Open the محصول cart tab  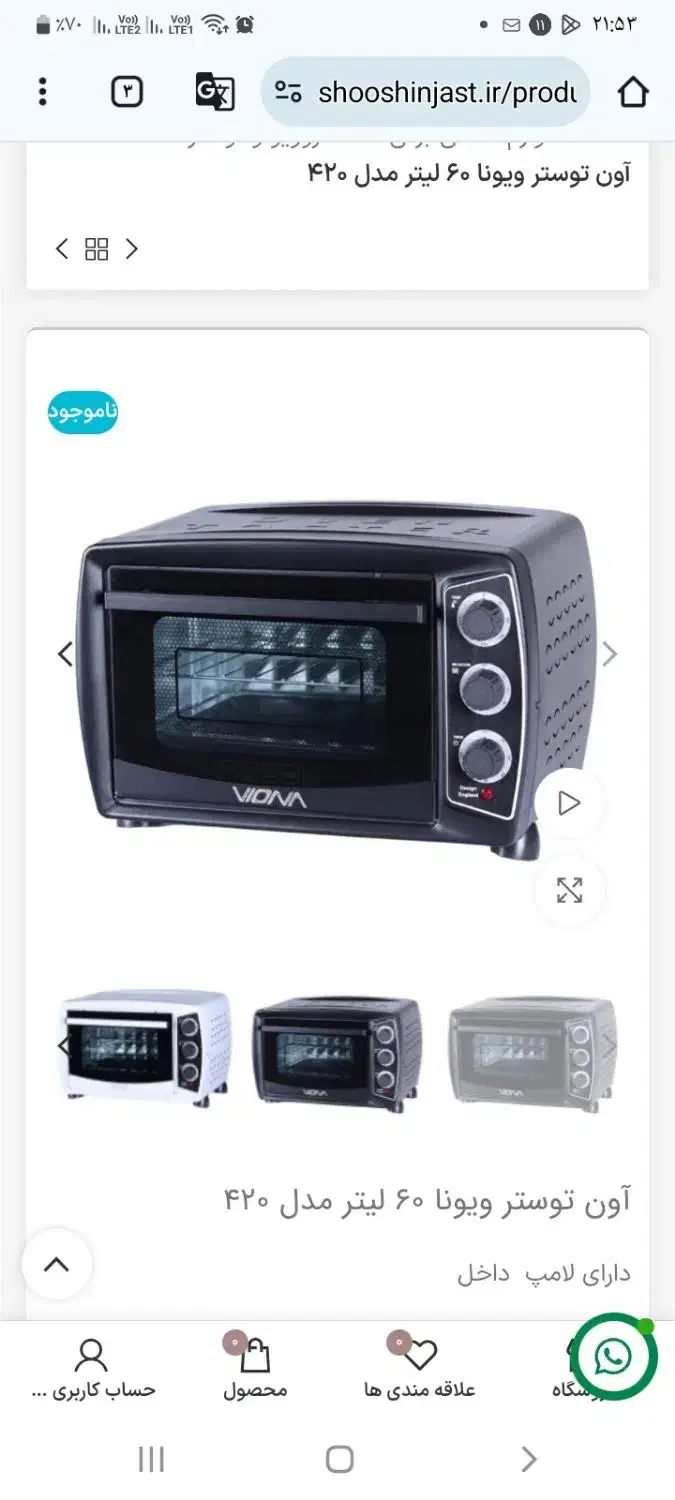[x=255, y=1370]
